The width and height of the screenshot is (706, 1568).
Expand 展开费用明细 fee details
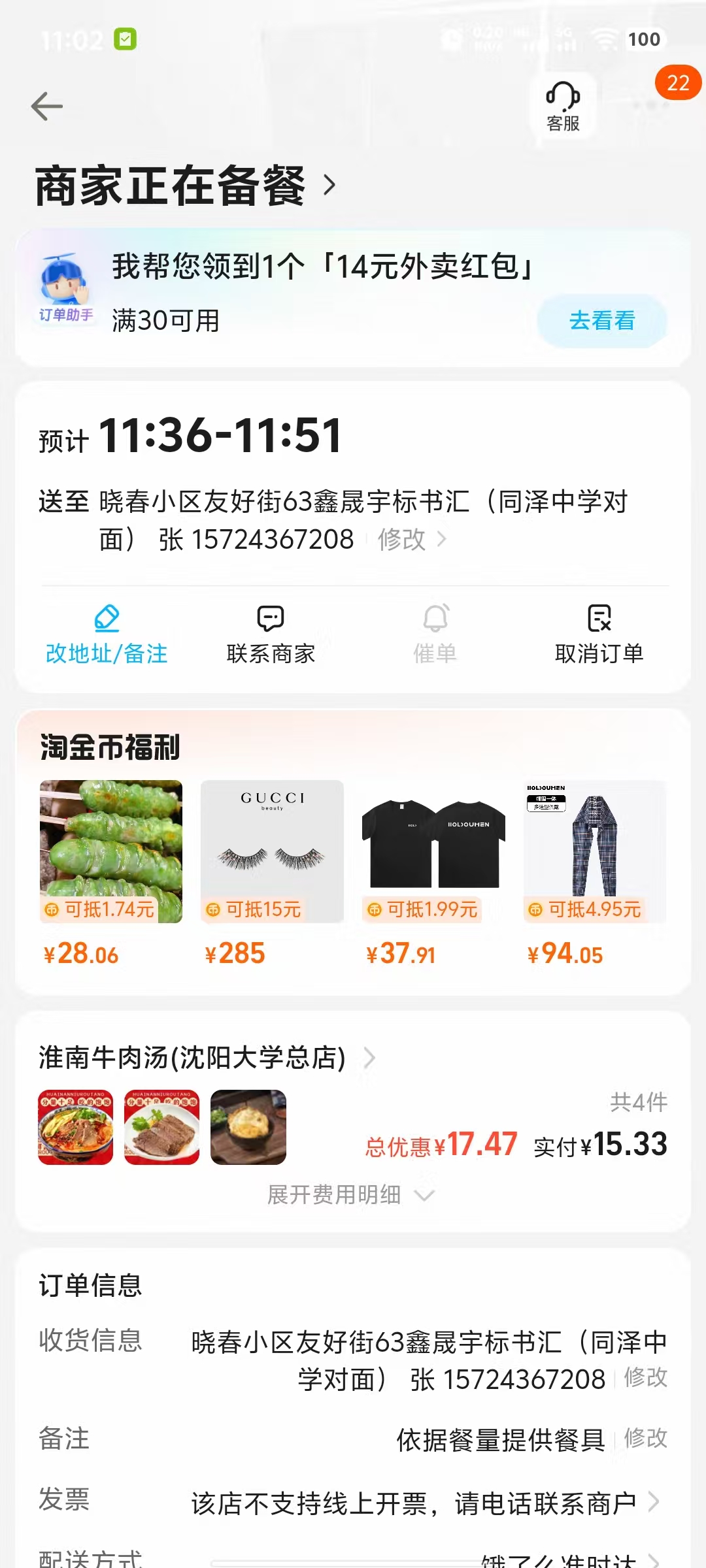pyautogui.click(x=350, y=1195)
